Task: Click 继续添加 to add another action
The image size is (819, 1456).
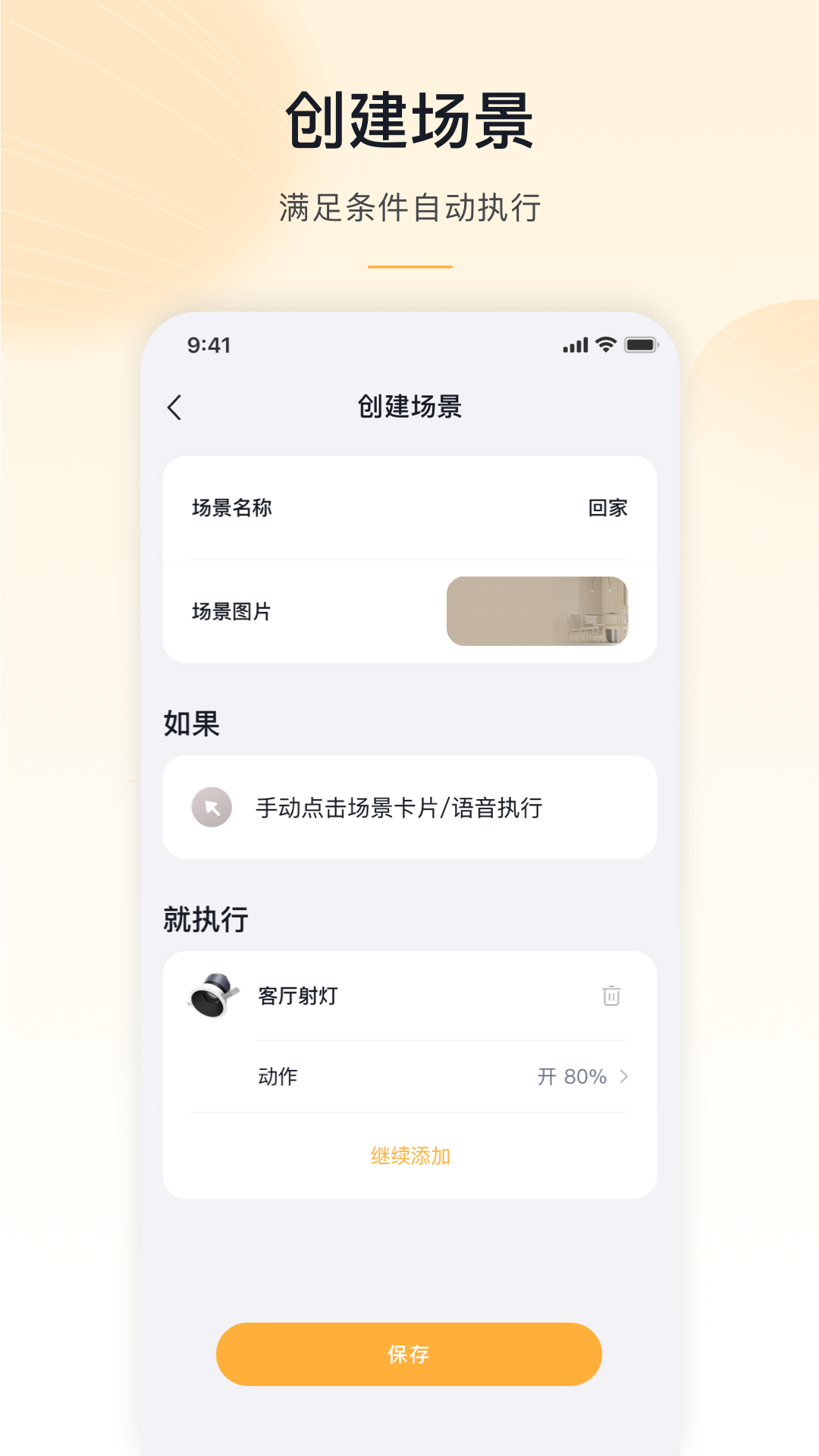Action: tap(408, 1156)
